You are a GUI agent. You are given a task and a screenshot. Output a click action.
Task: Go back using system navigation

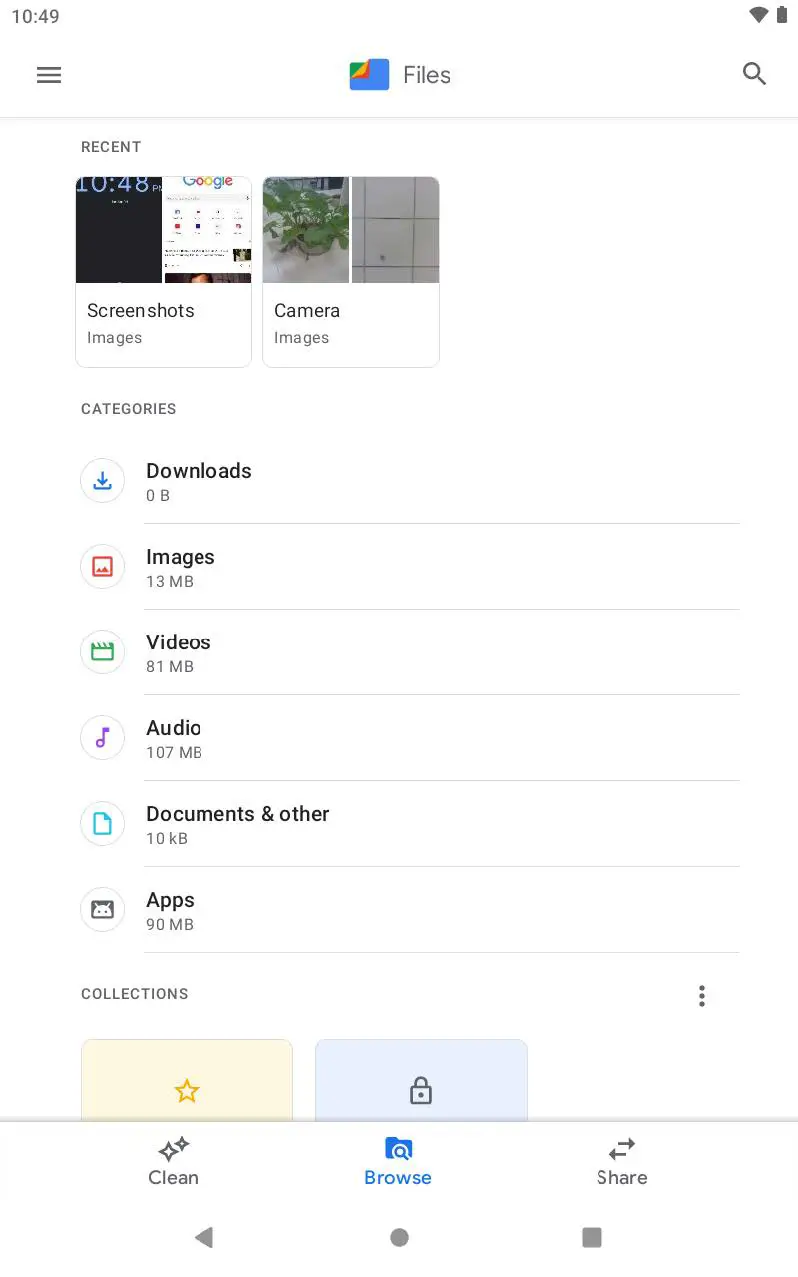coord(204,1238)
